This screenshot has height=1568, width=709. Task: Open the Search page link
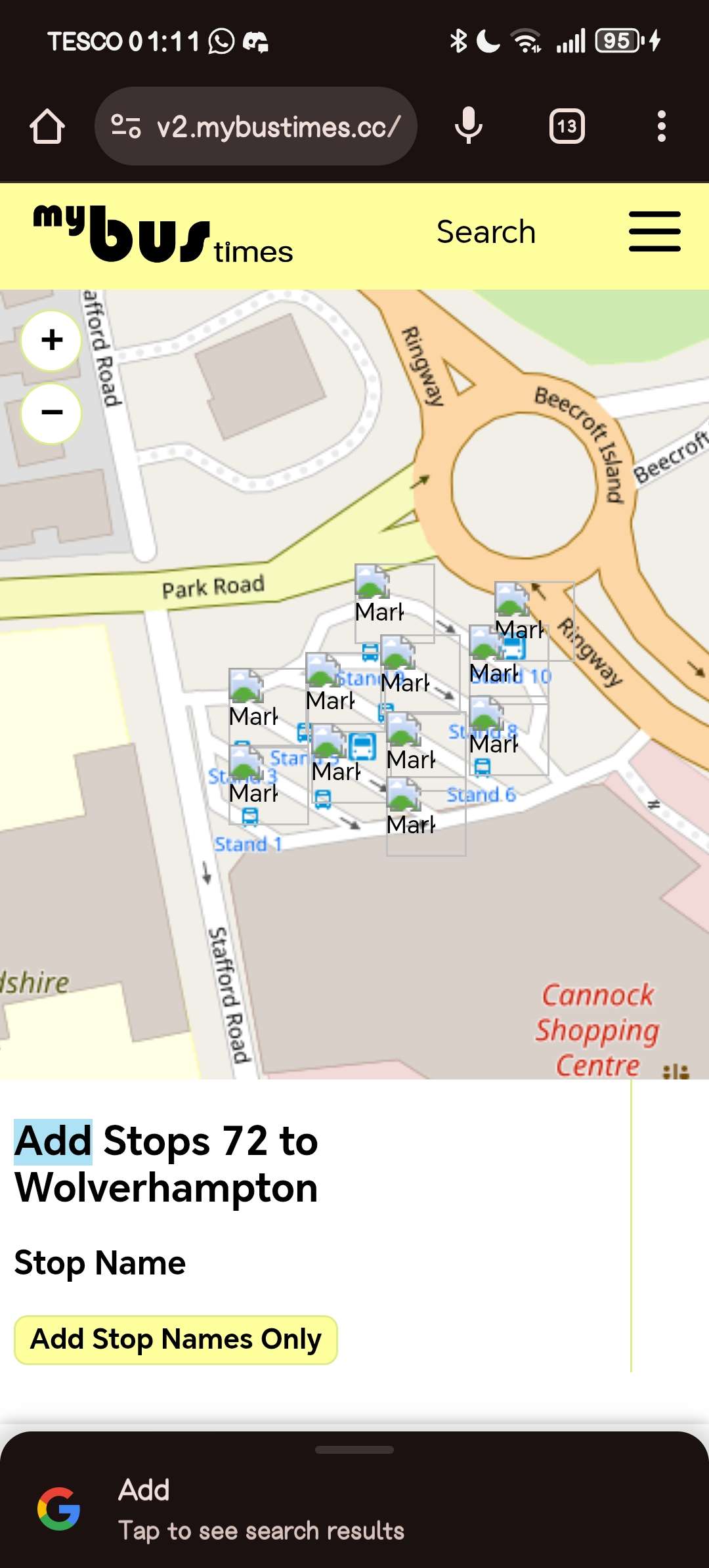click(x=486, y=232)
